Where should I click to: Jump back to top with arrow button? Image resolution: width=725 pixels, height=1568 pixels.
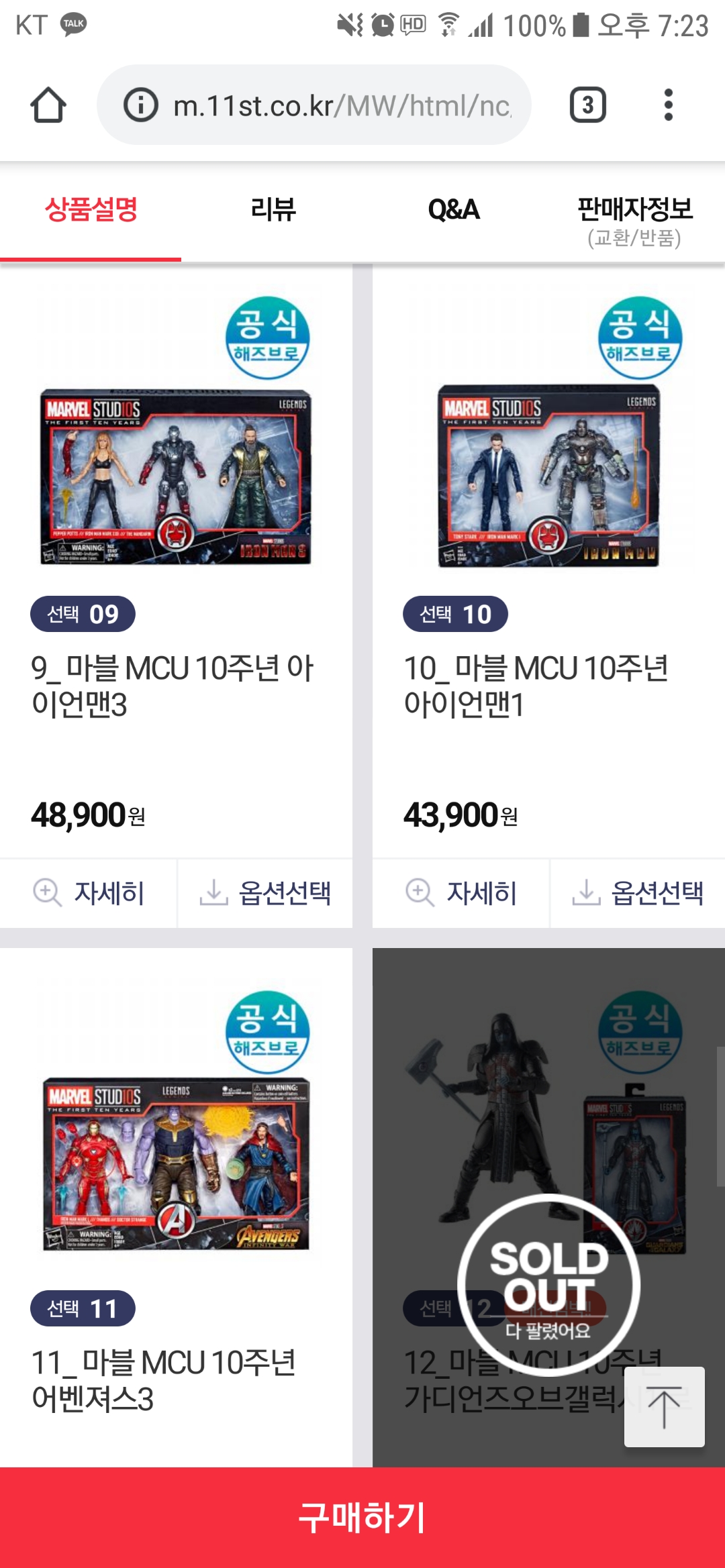click(664, 1407)
